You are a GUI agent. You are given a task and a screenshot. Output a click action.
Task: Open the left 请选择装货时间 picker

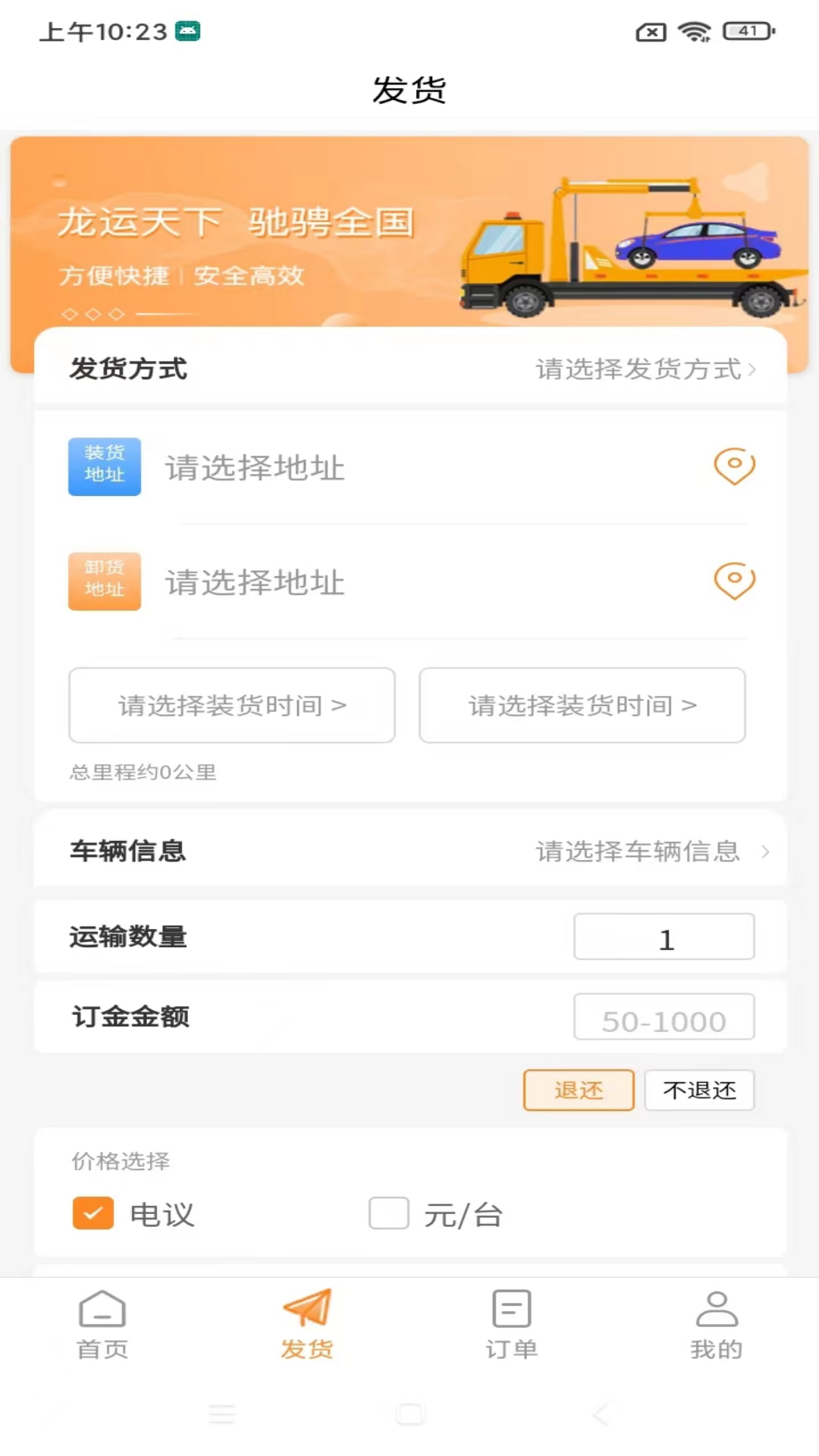click(x=231, y=705)
